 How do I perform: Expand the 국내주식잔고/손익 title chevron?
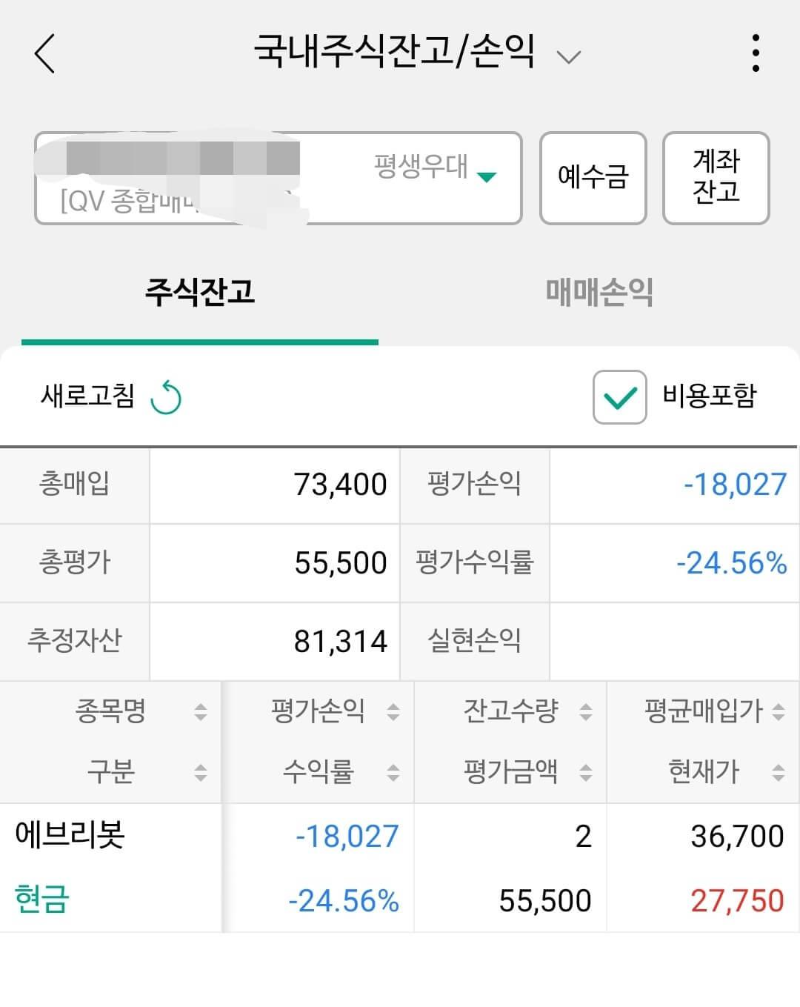(569, 57)
